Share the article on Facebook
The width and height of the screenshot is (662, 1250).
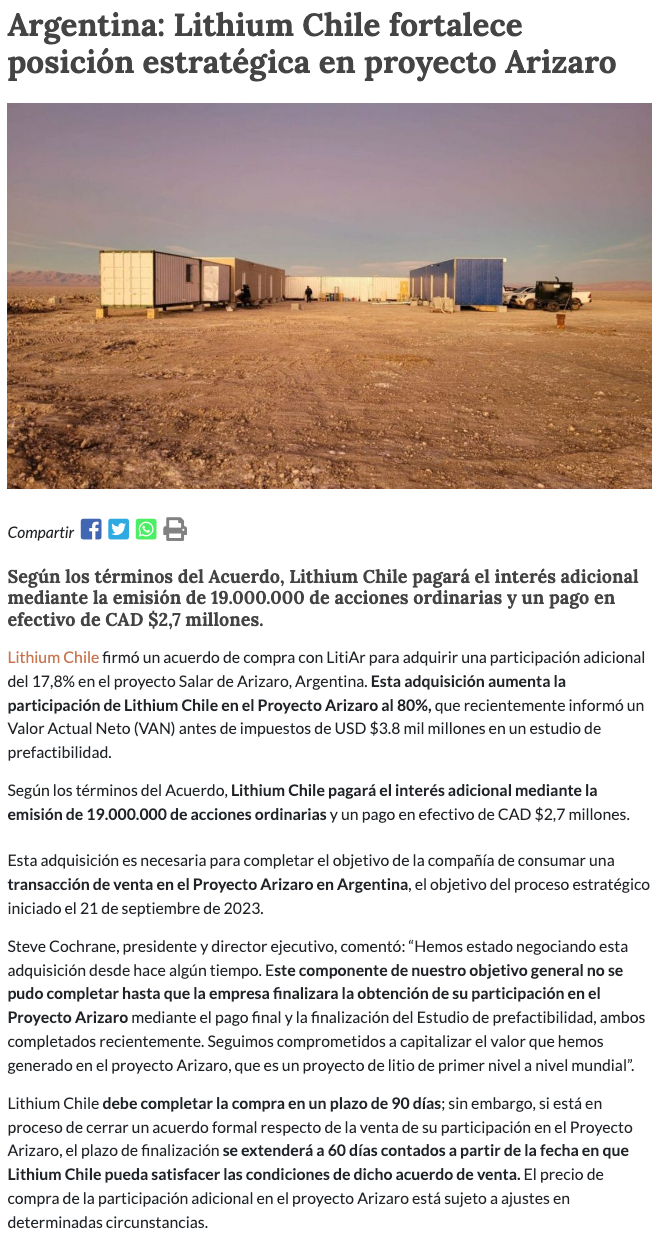point(91,530)
